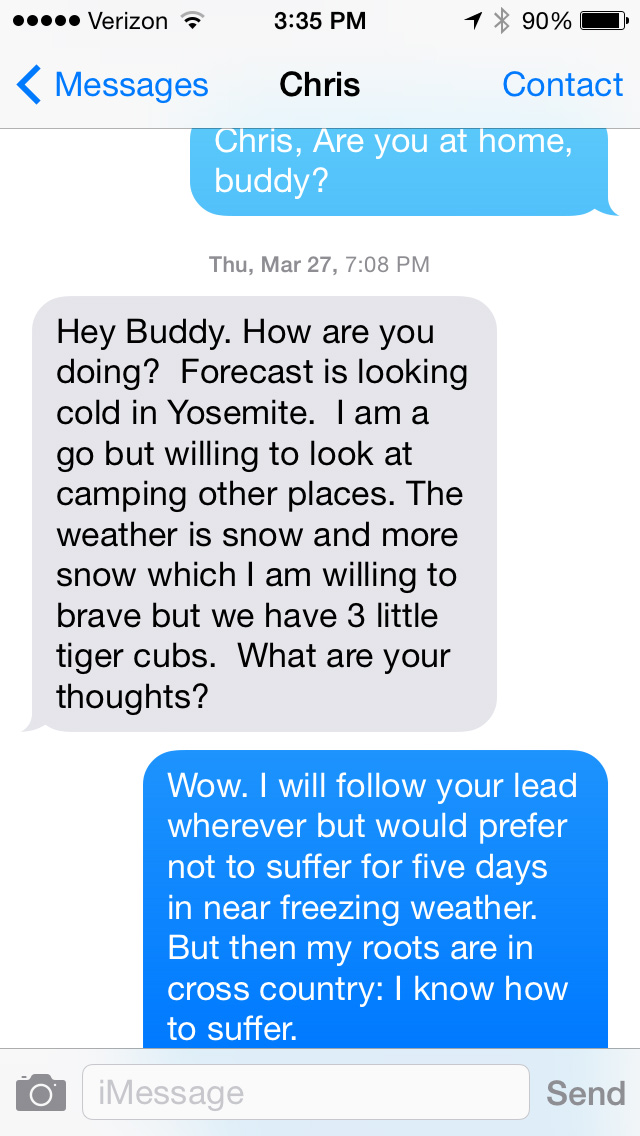The height and width of the screenshot is (1136, 640).
Task: Go back to the Messages list
Action: click(112, 85)
